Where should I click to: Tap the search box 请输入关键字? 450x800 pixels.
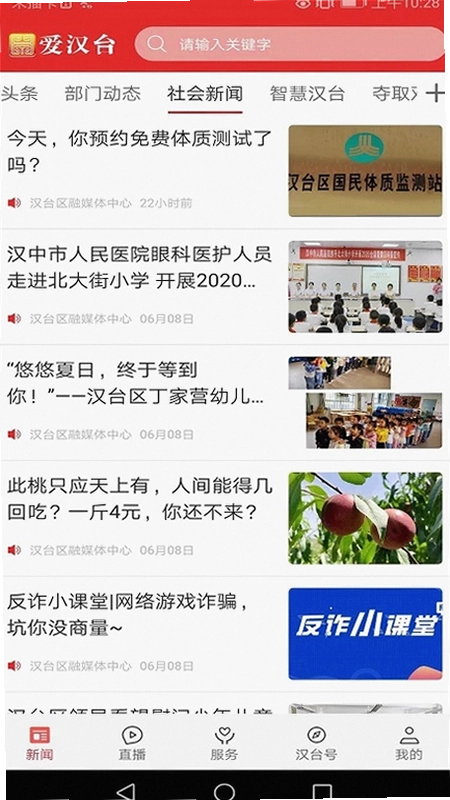pyautogui.click(x=290, y=44)
